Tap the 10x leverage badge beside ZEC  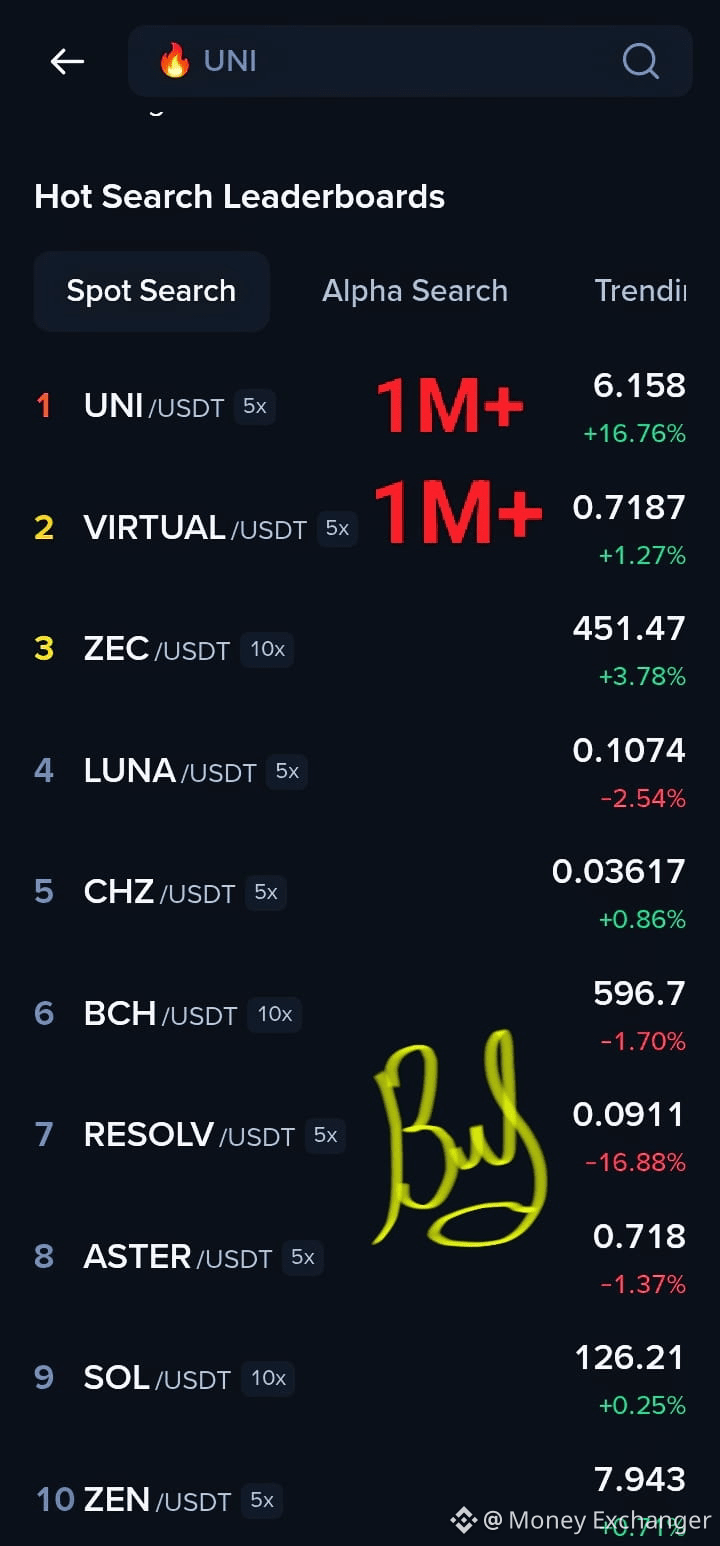tap(266, 649)
